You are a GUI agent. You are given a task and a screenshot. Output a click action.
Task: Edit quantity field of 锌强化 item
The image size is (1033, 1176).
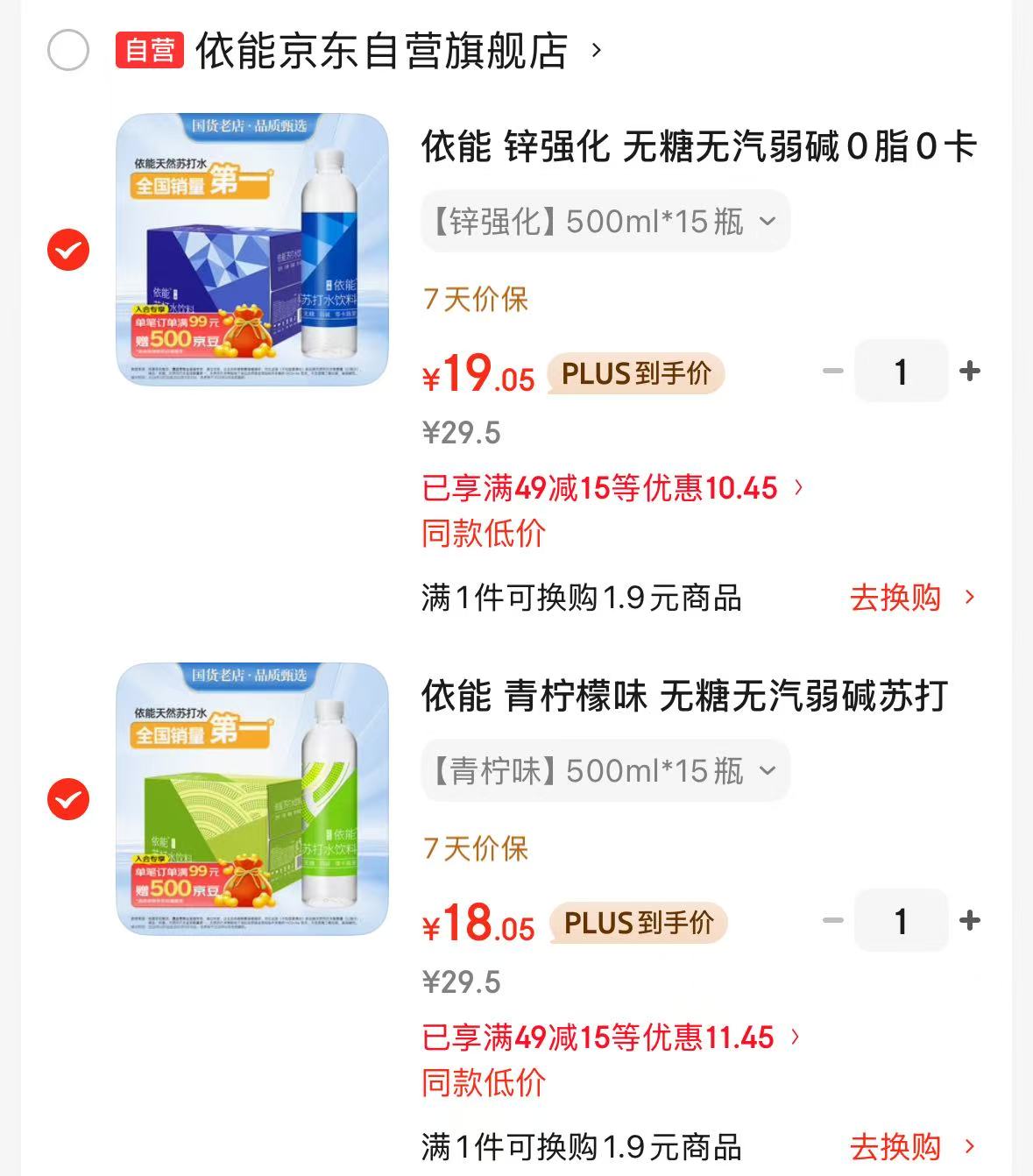901,372
